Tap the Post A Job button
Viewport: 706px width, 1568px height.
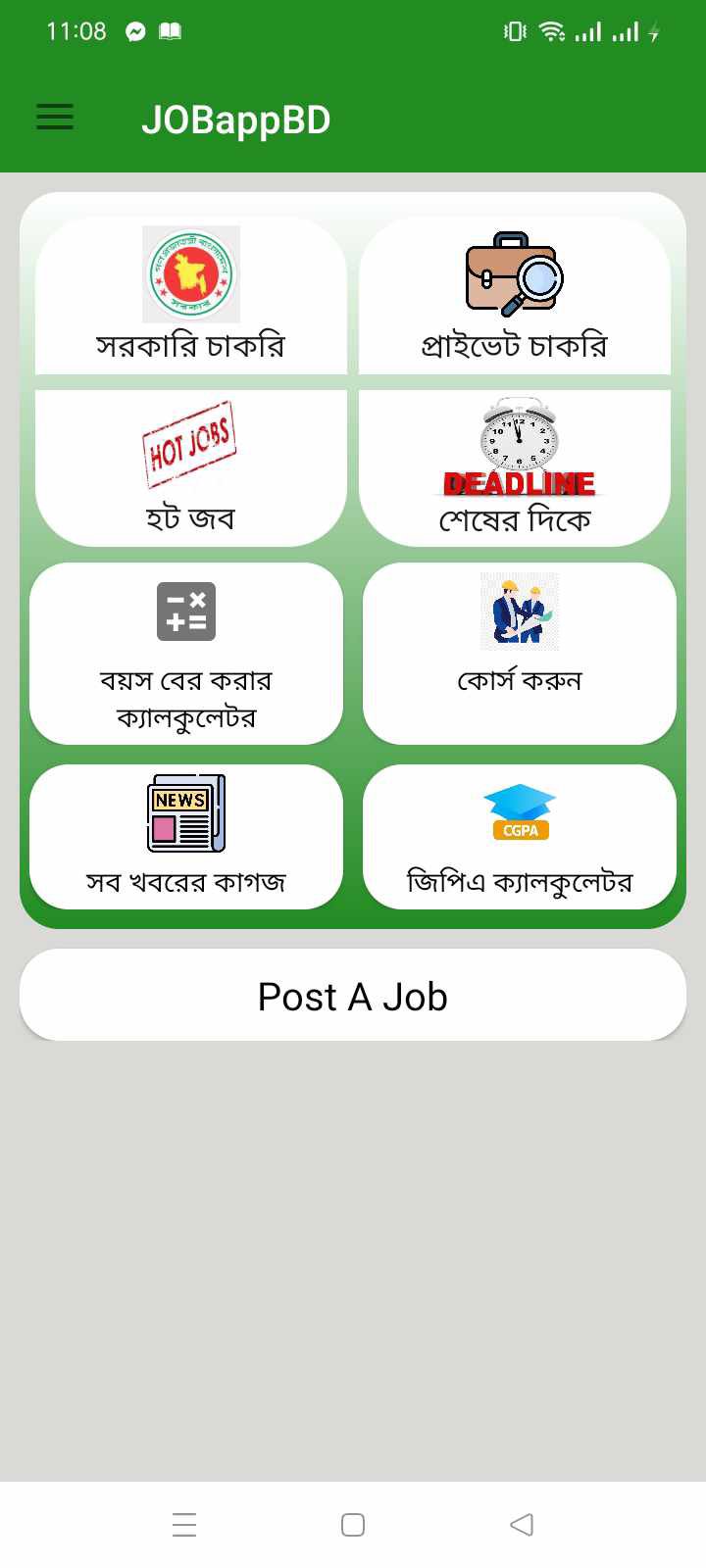[x=353, y=996]
